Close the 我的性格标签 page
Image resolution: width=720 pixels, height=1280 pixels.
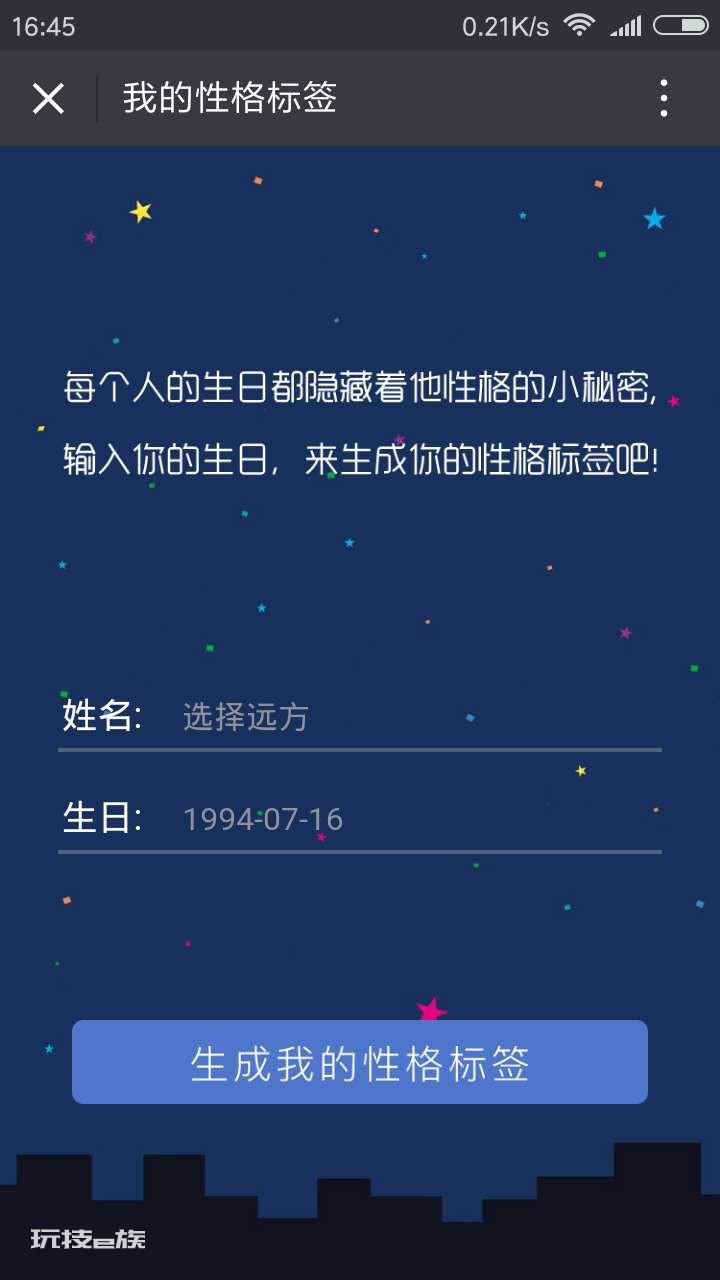48,99
